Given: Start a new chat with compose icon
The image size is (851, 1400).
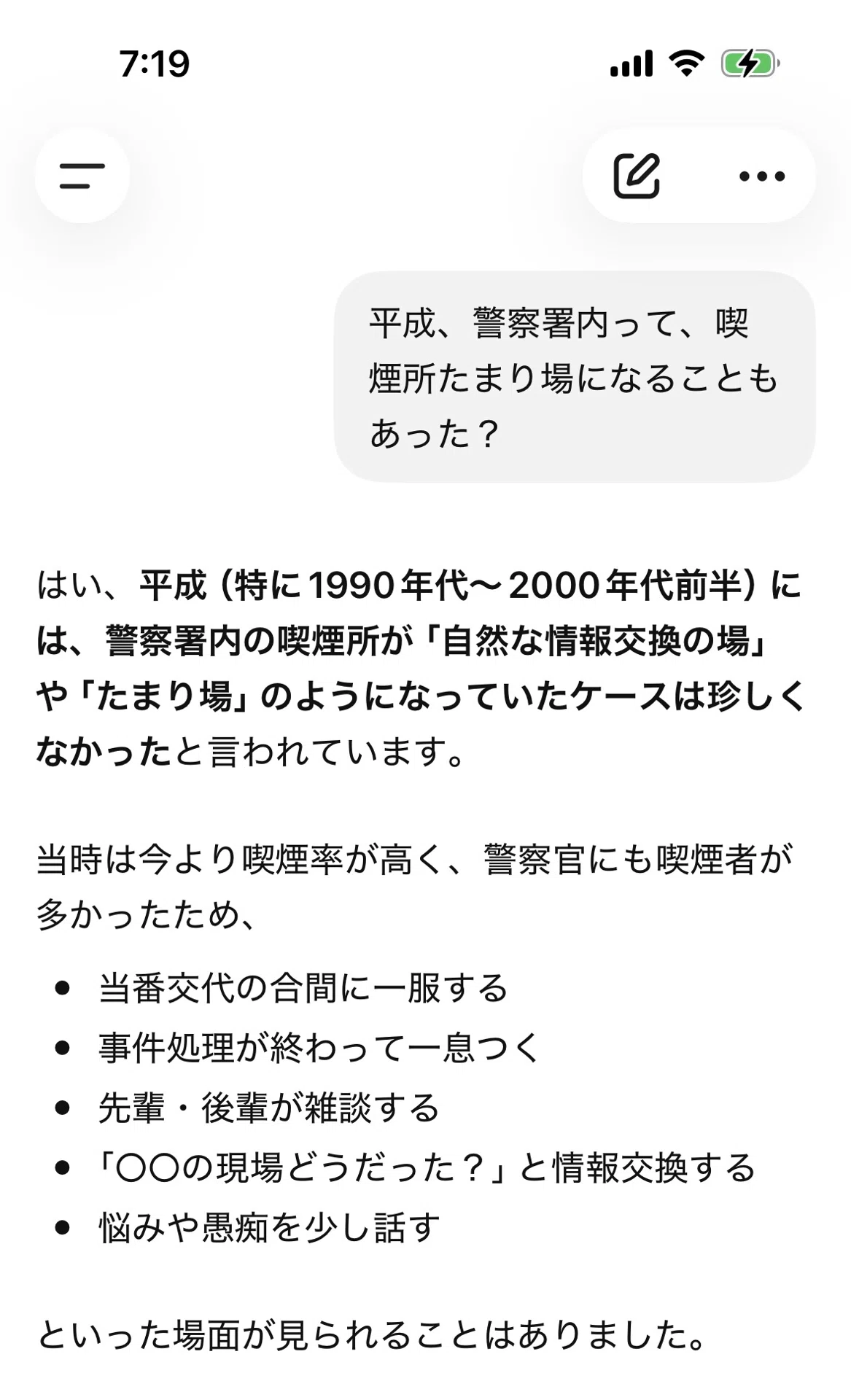Looking at the screenshot, I should [637, 176].
